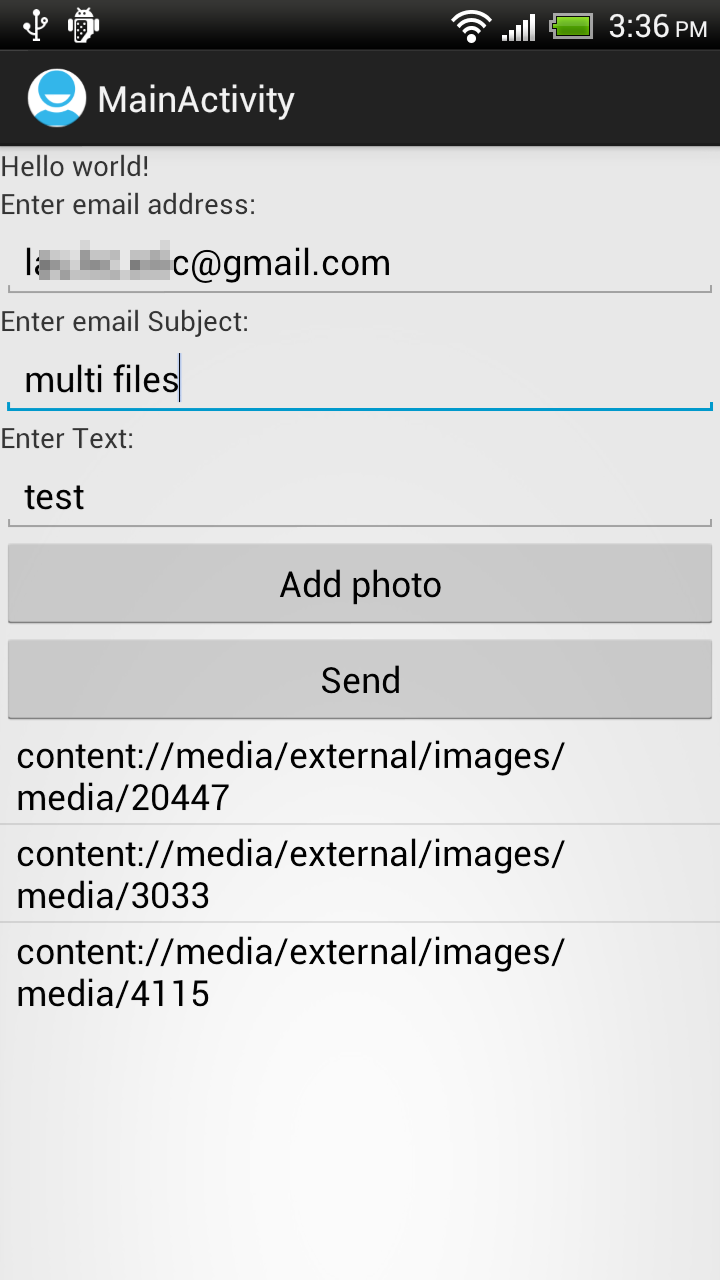This screenshot has width=720, height=1280.
Task: Tap the app icon beside MainActivity
Action: point(57,97)
